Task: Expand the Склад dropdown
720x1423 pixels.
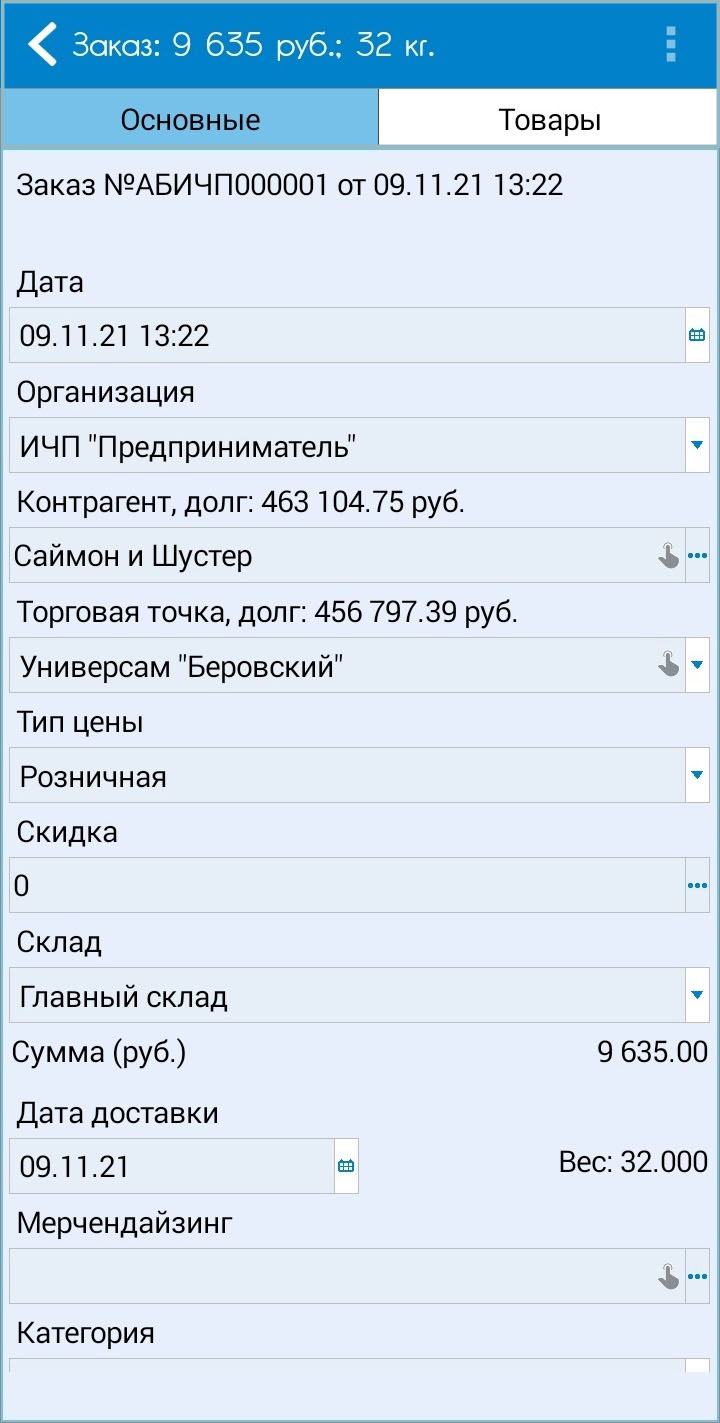Action: pos(697,995)
